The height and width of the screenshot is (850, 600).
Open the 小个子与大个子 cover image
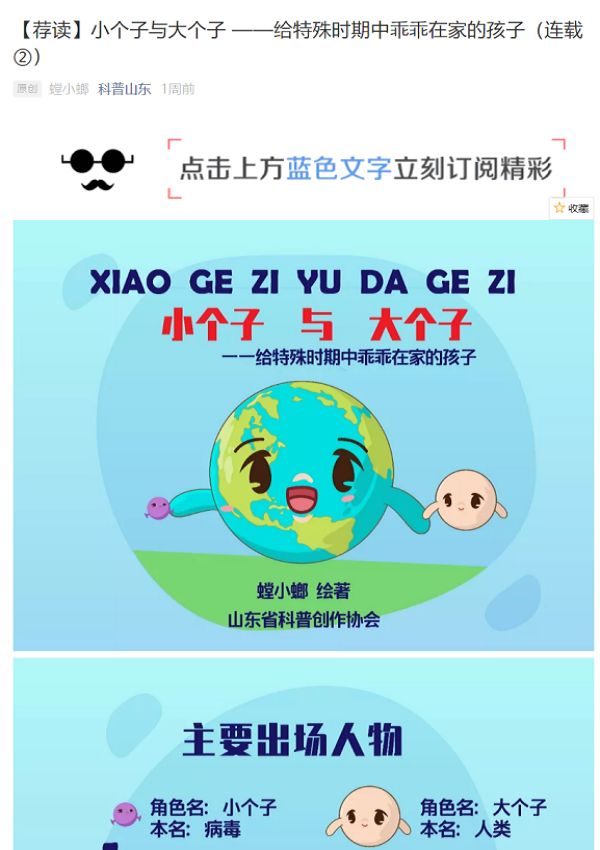pyautogui.click(x=303, y=435)
